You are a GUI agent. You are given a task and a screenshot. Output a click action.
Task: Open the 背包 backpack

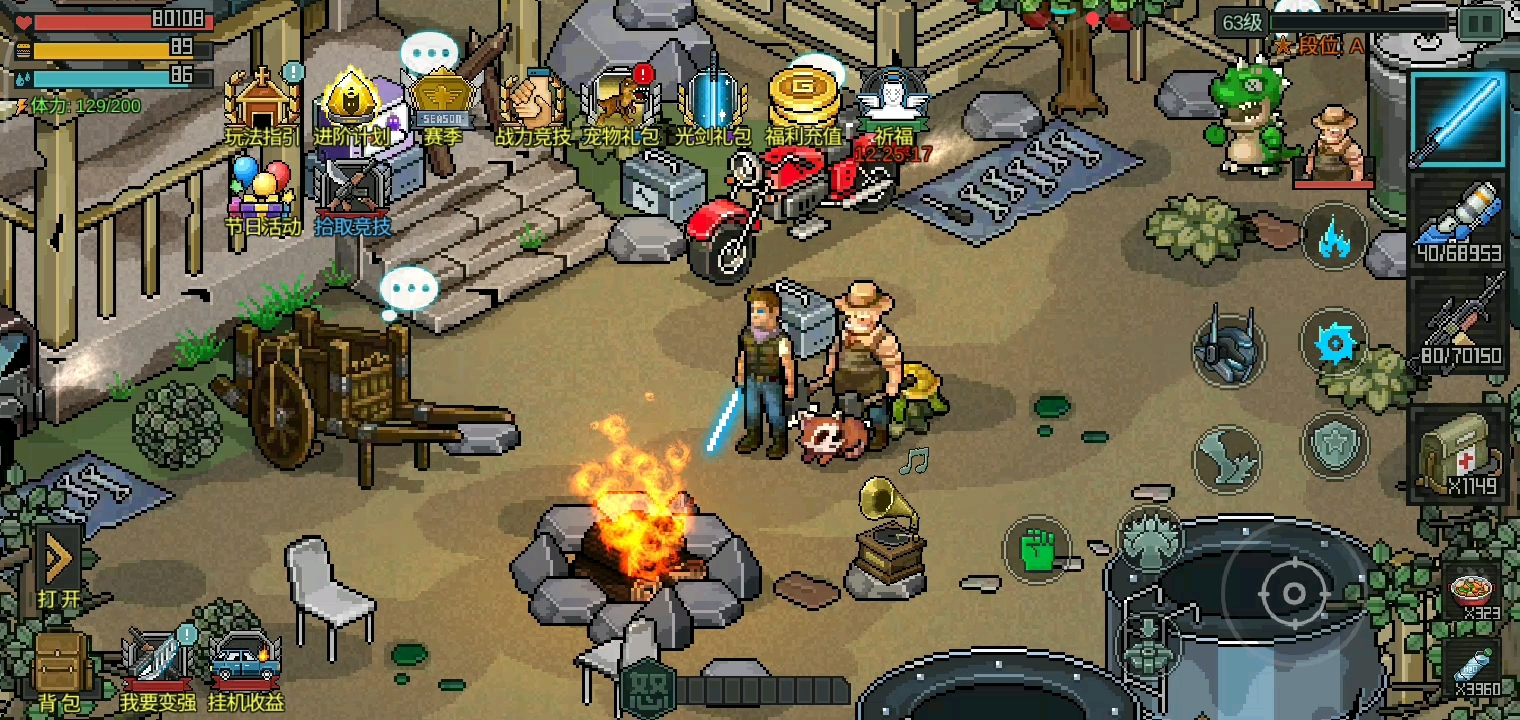(x=60, y=670)
